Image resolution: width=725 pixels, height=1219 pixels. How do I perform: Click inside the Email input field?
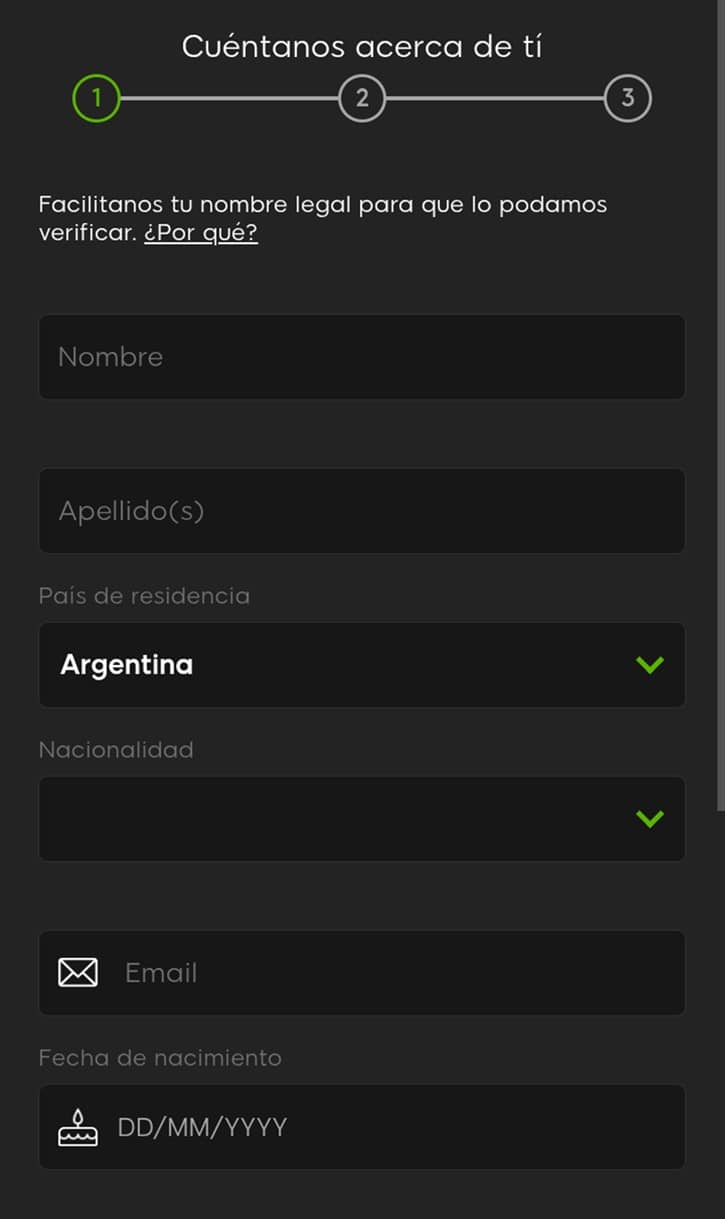pos(361,972)
